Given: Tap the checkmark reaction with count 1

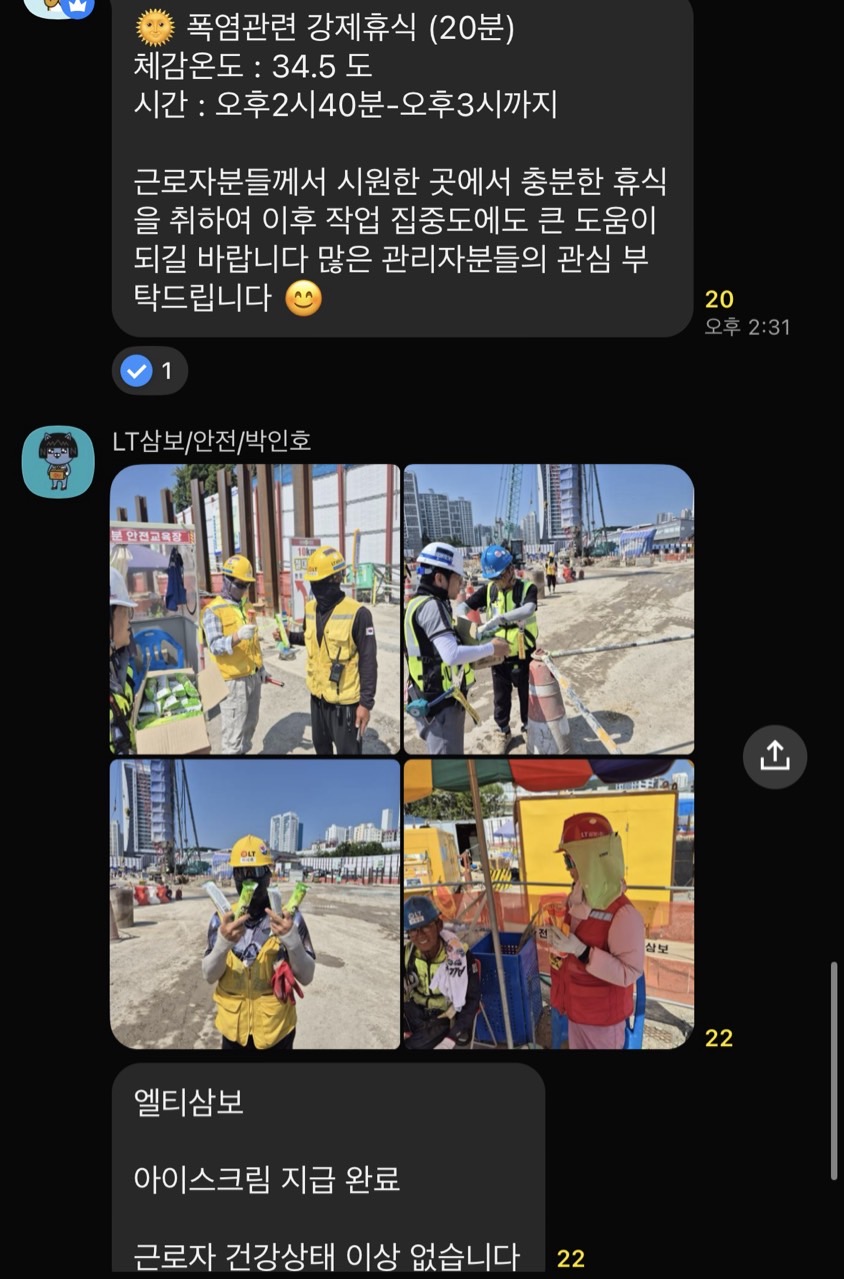Looking at the screenshot, I should tap(149, 371).
